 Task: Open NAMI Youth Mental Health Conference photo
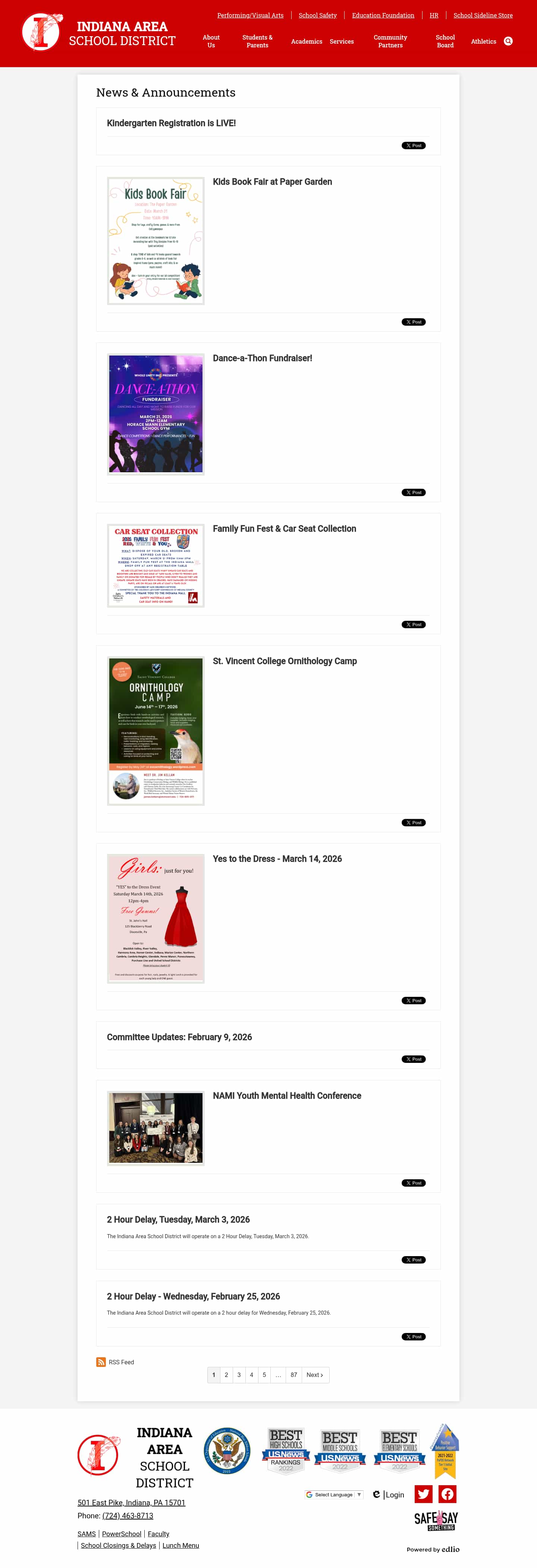[x=156, y=1128]
